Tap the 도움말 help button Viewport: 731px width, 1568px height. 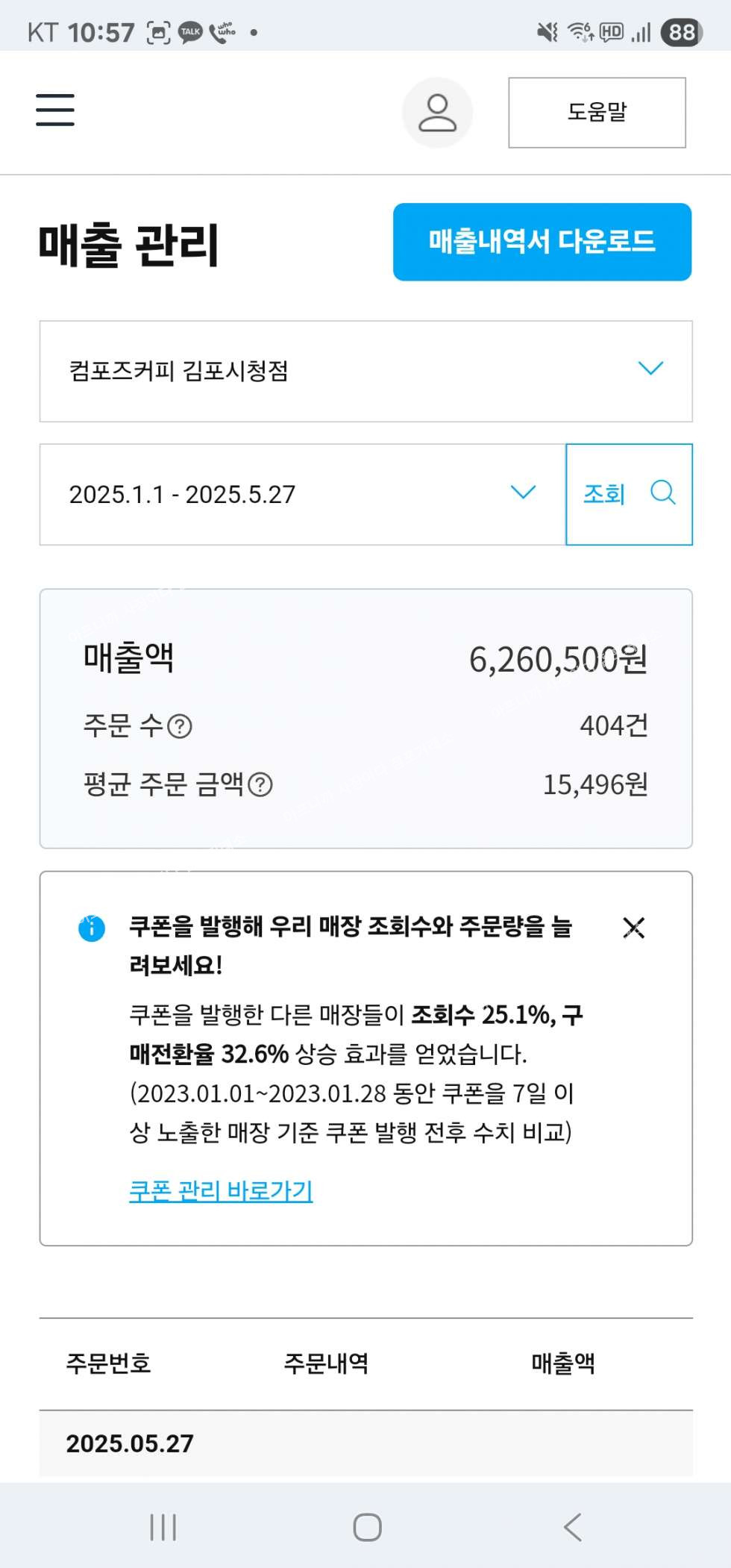[x=597, y=113]
